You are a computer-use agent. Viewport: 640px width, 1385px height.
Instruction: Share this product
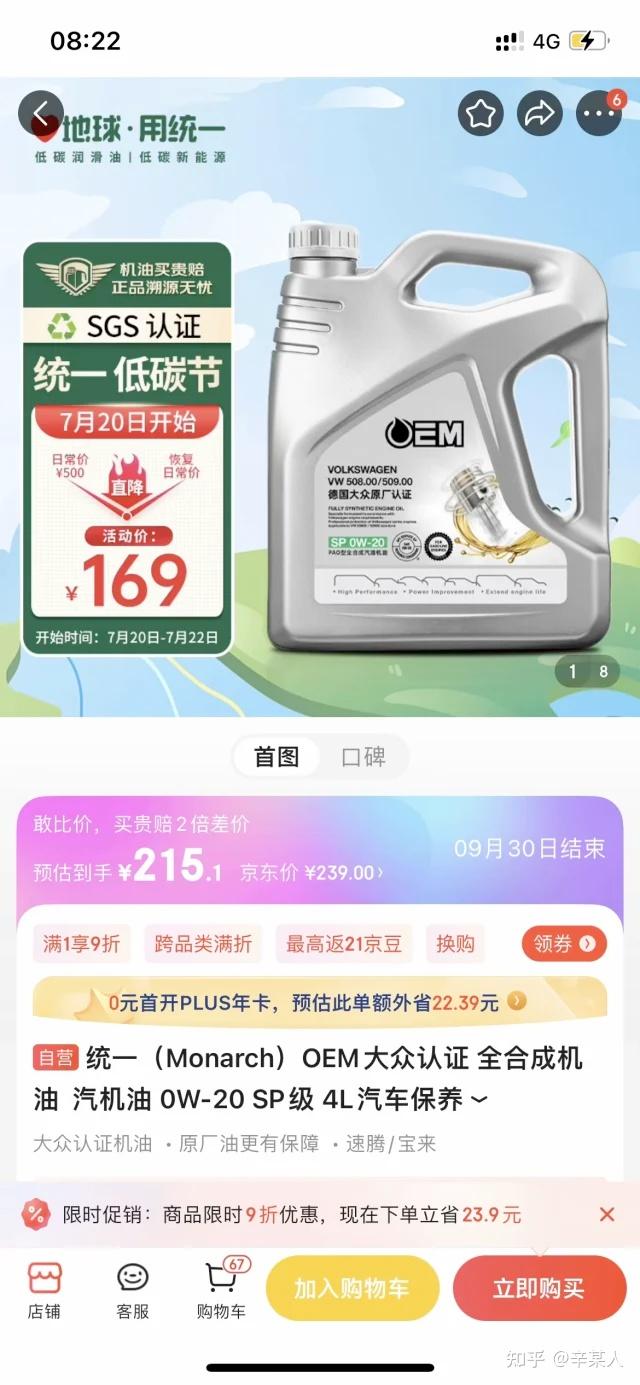540,114
